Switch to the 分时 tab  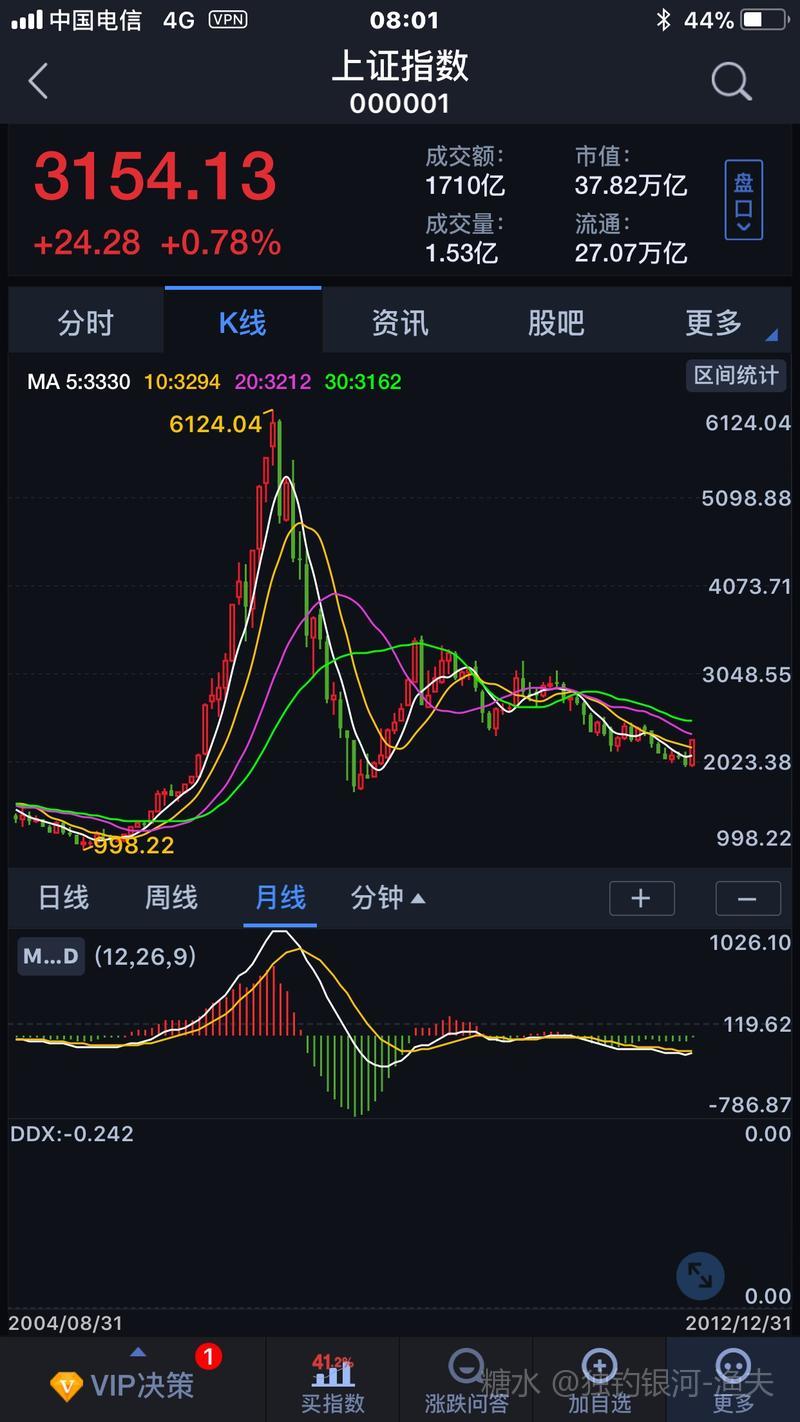point(86,323)
